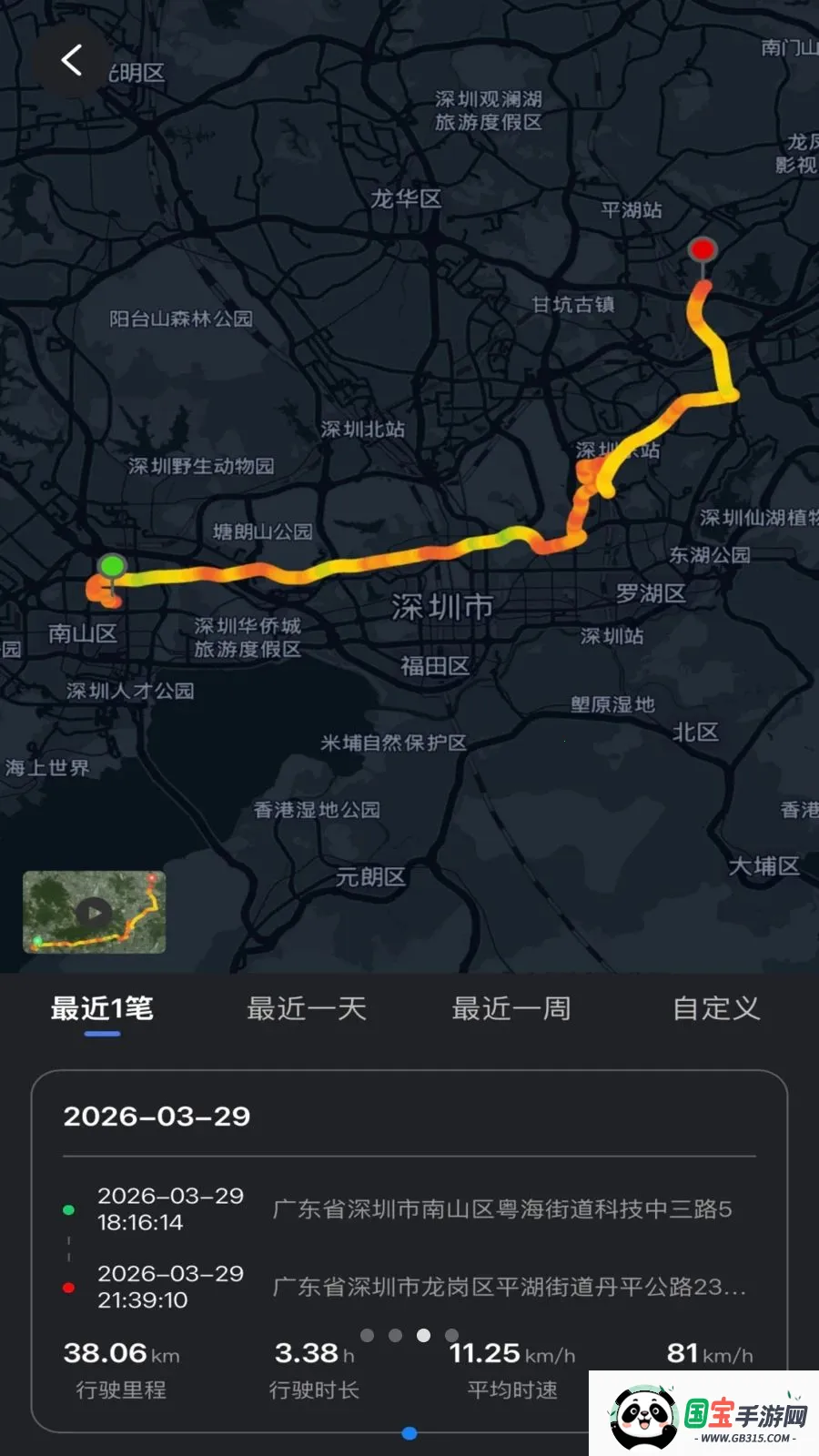Tap the red end marker on map
This screenshot has width=819, height=1456.
tap(703, 249)
